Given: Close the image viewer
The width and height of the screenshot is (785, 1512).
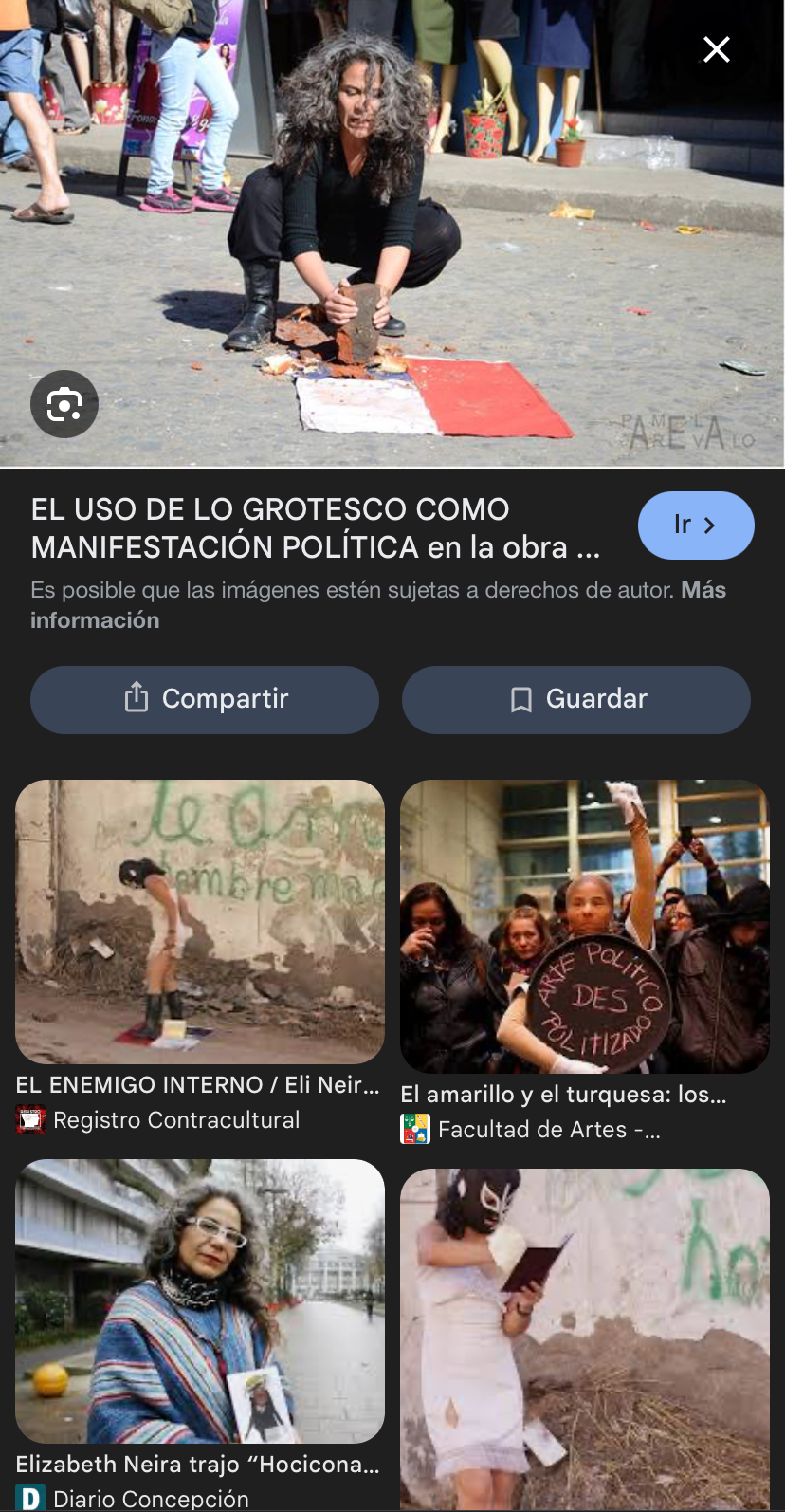Looking at the screenshot, I should pos(717,49).
